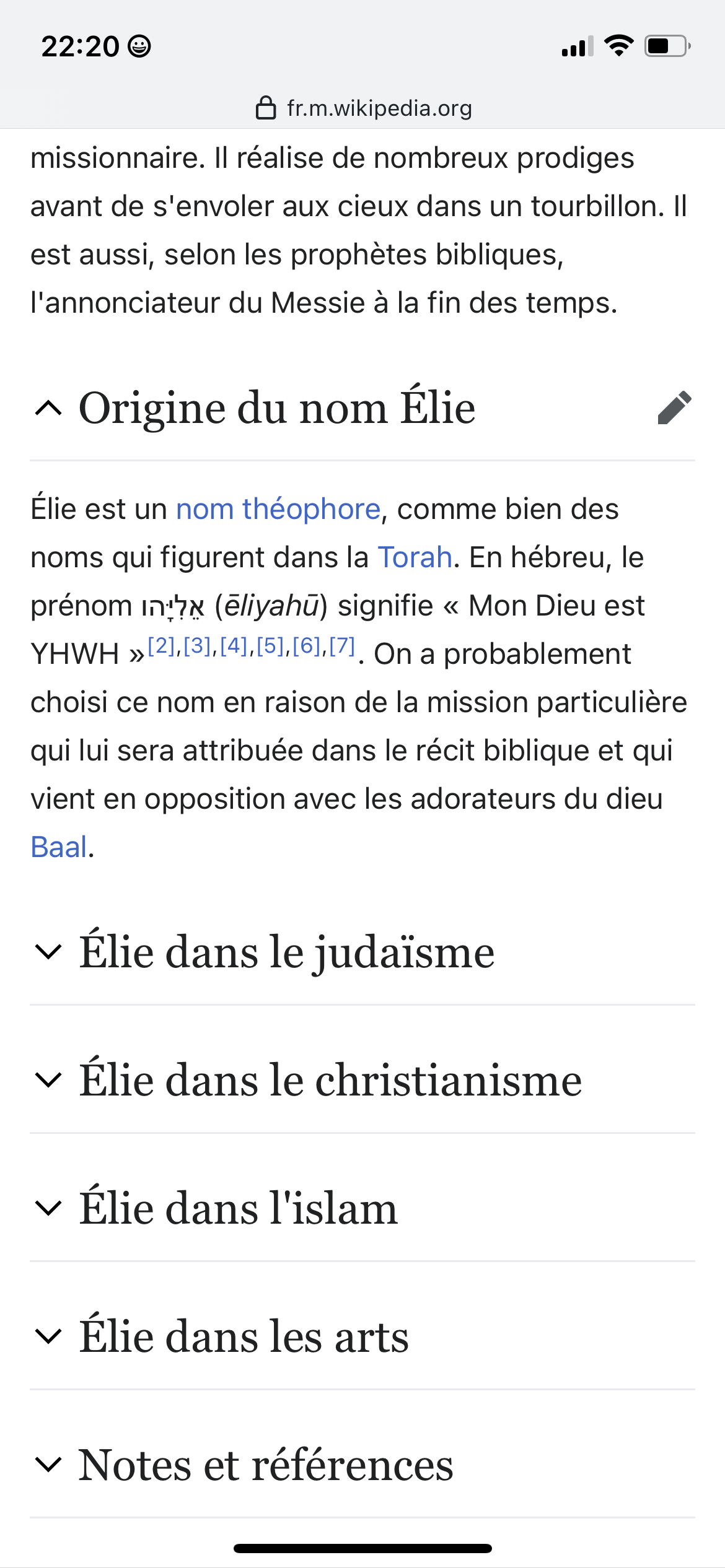Open footnote reference [7]
The width and height of the screenshot is (725, 1568).
pos(342,646)
